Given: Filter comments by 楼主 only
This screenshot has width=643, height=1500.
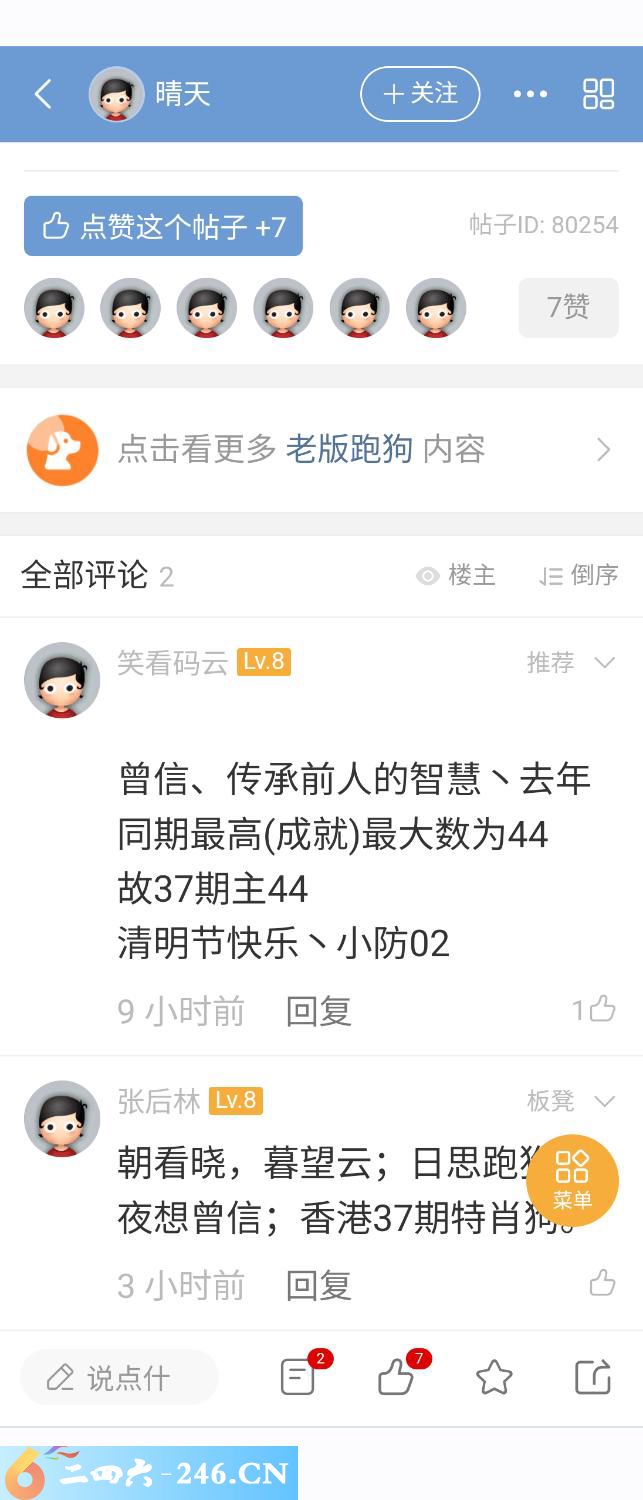Looking at the screenshot, I should pos(456,576).
